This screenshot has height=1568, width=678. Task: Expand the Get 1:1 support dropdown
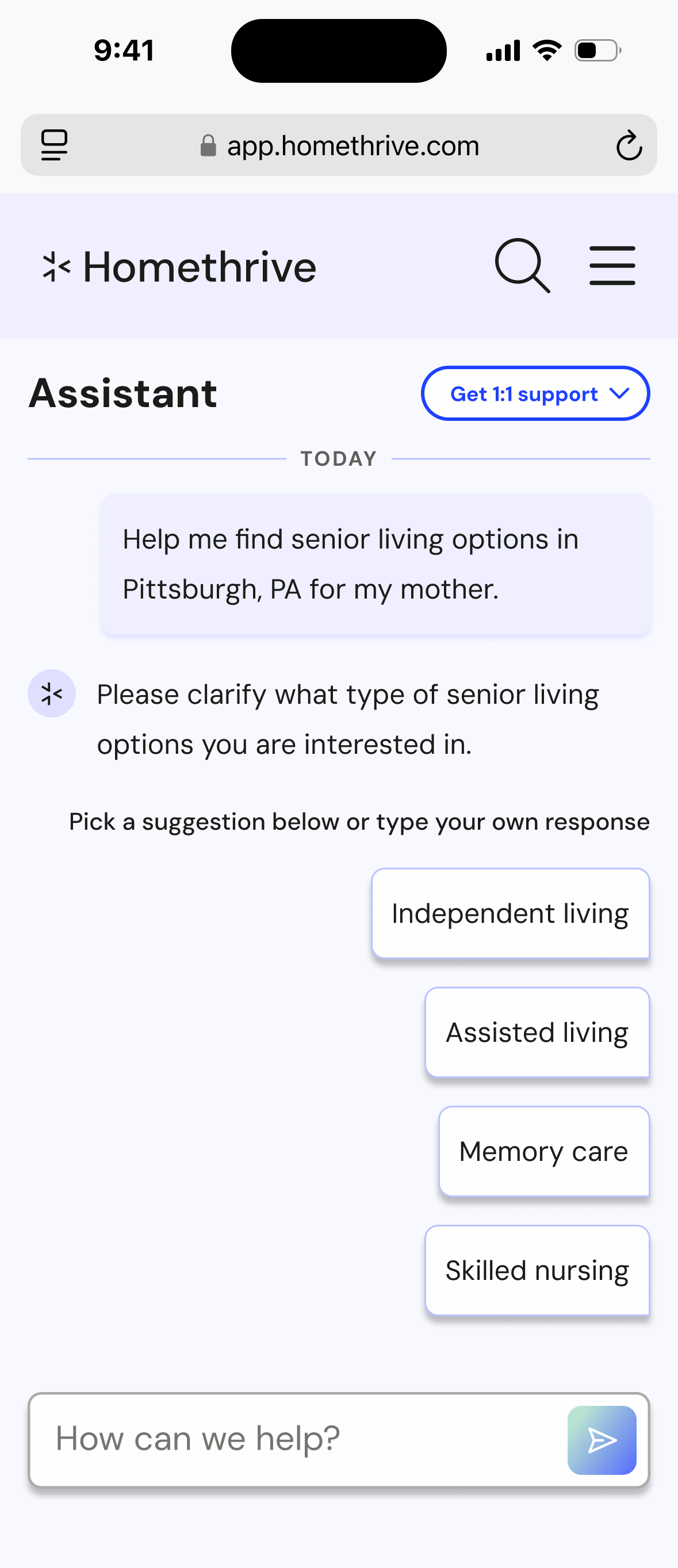(x=535, y=393)
